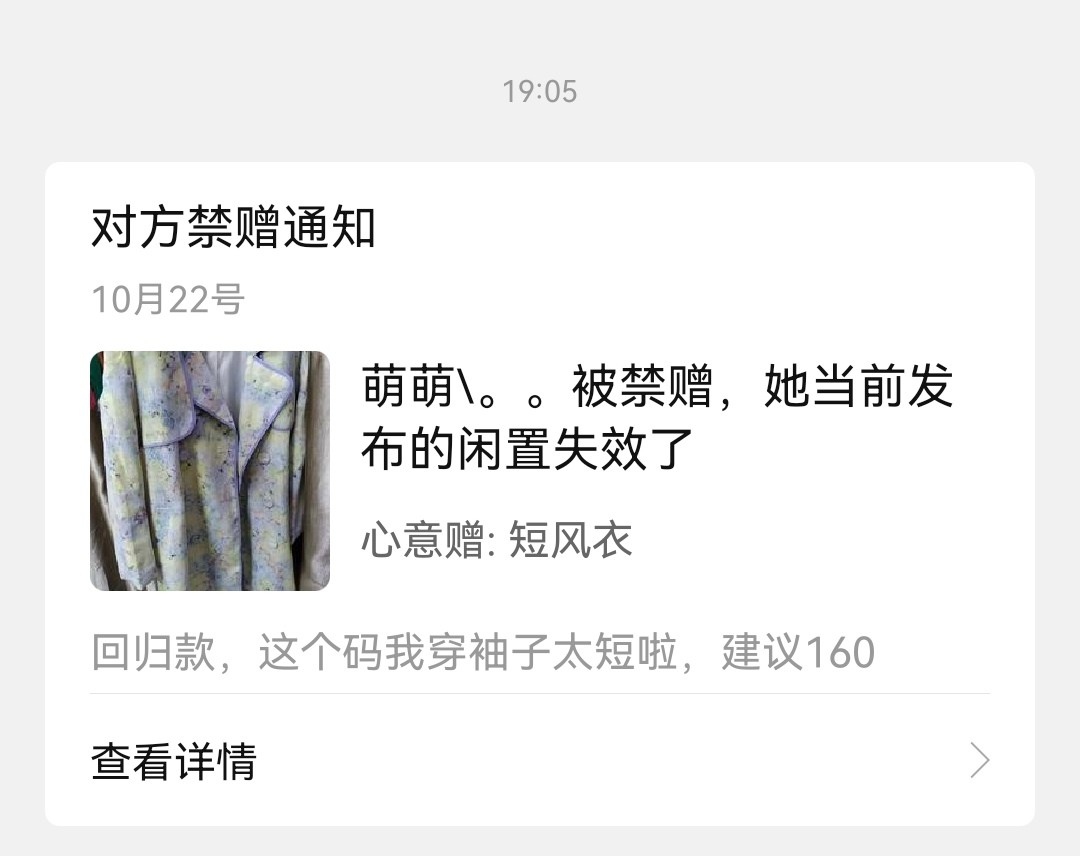Open 查看详情 to view notification details
This screenshot has width=1080, height=856.
click(539, 761)
